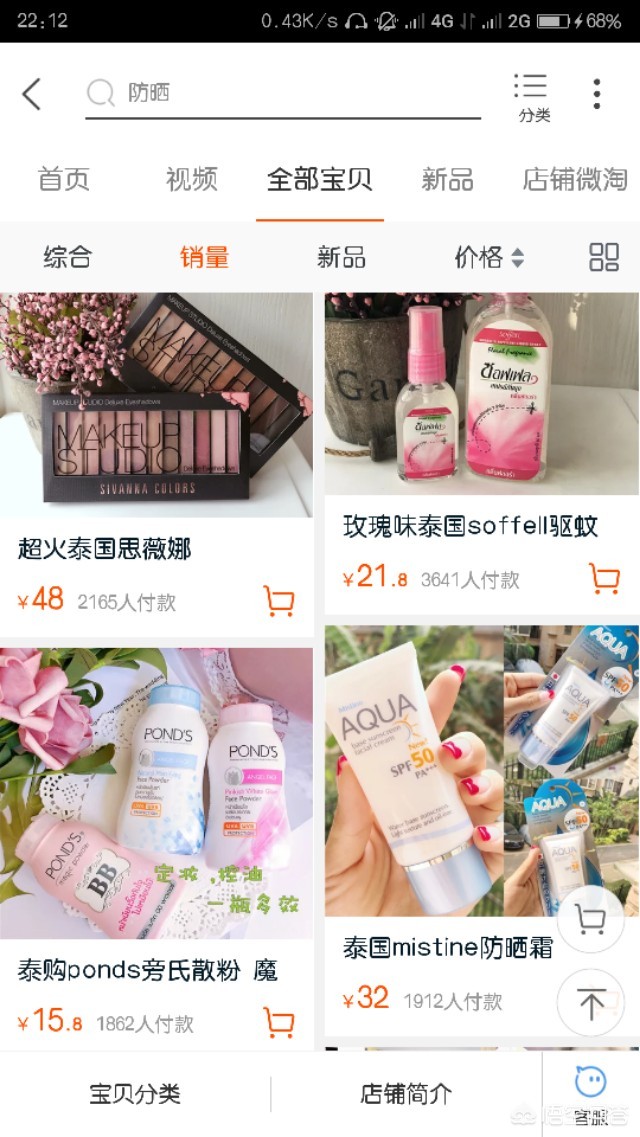Toggle the grid layout view icon
The height and width of the screenshot is (1137, 640).
tap(604, 258)
